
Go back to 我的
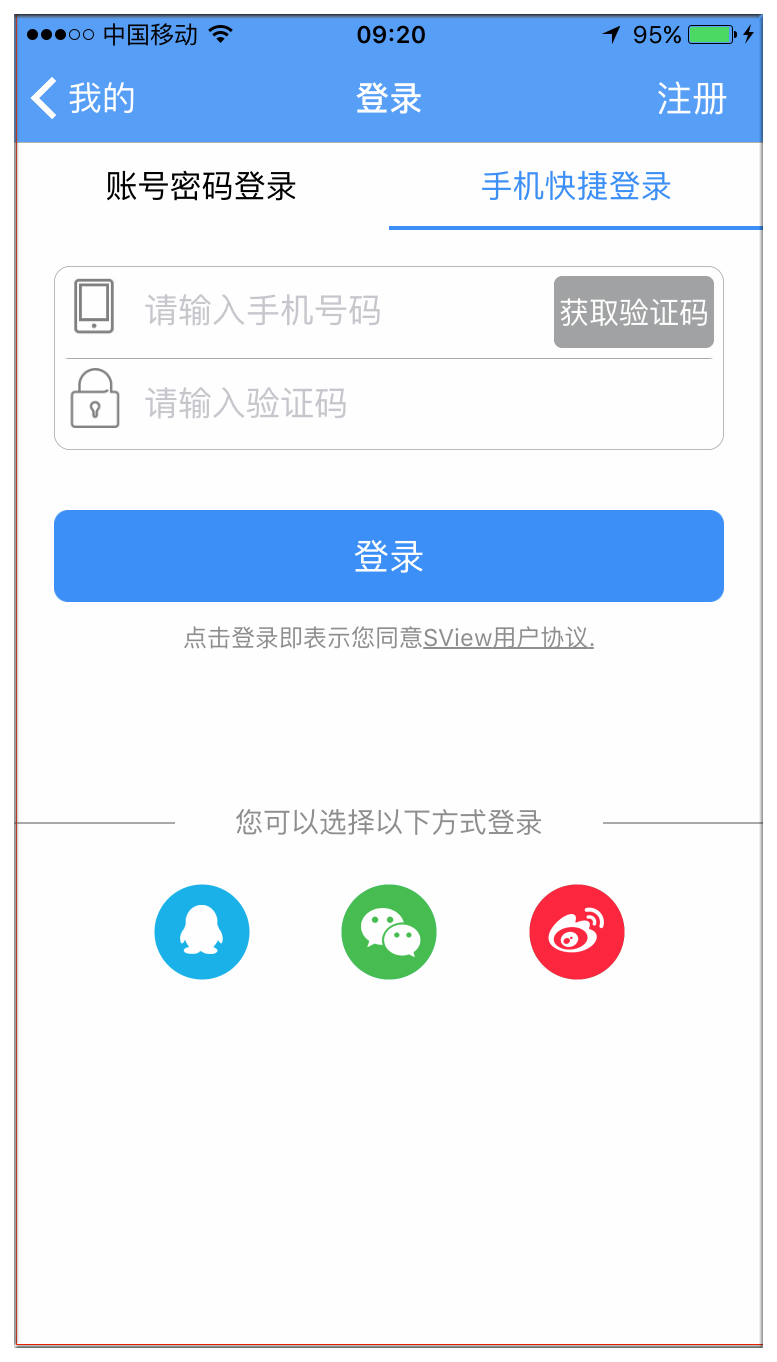82,99
